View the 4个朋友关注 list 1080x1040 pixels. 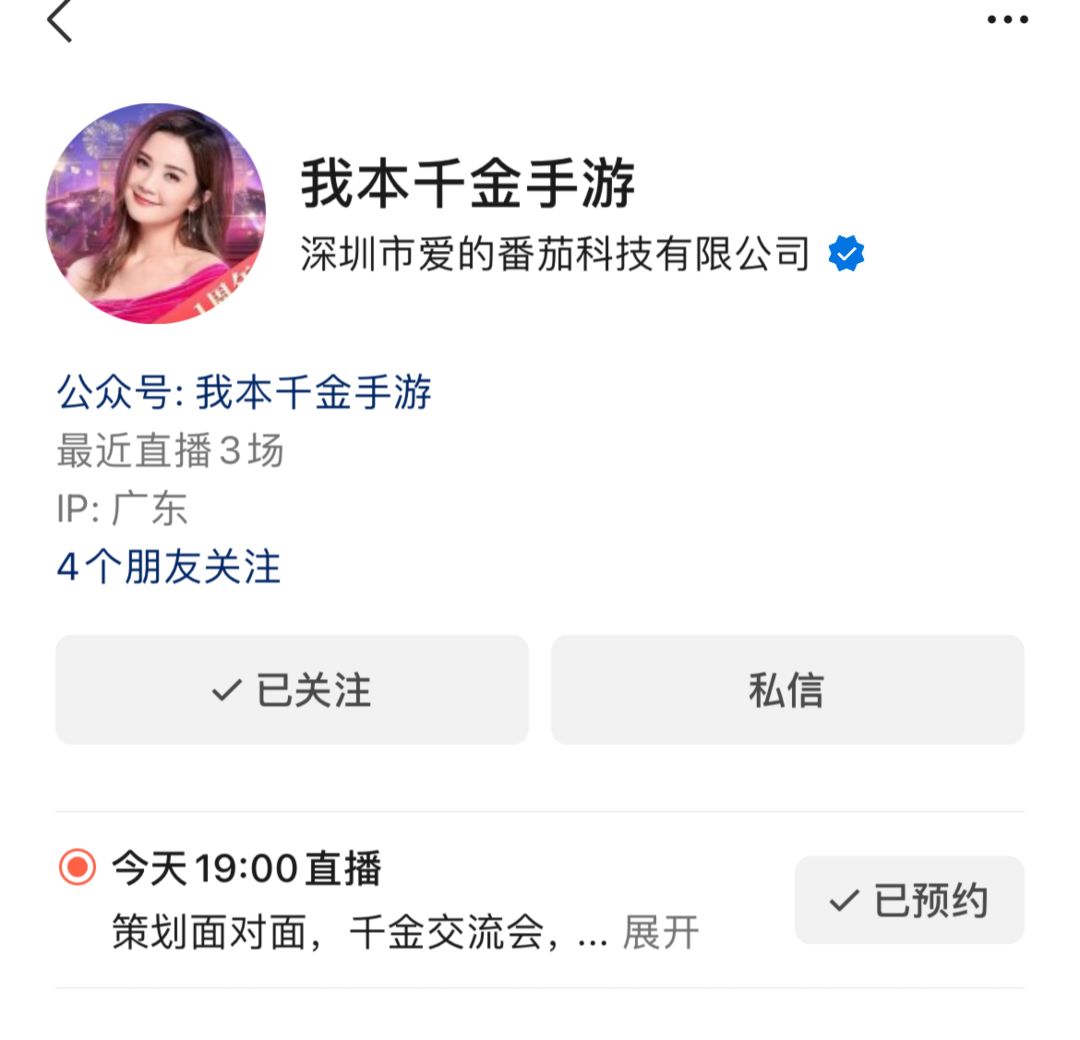[168, 567]
